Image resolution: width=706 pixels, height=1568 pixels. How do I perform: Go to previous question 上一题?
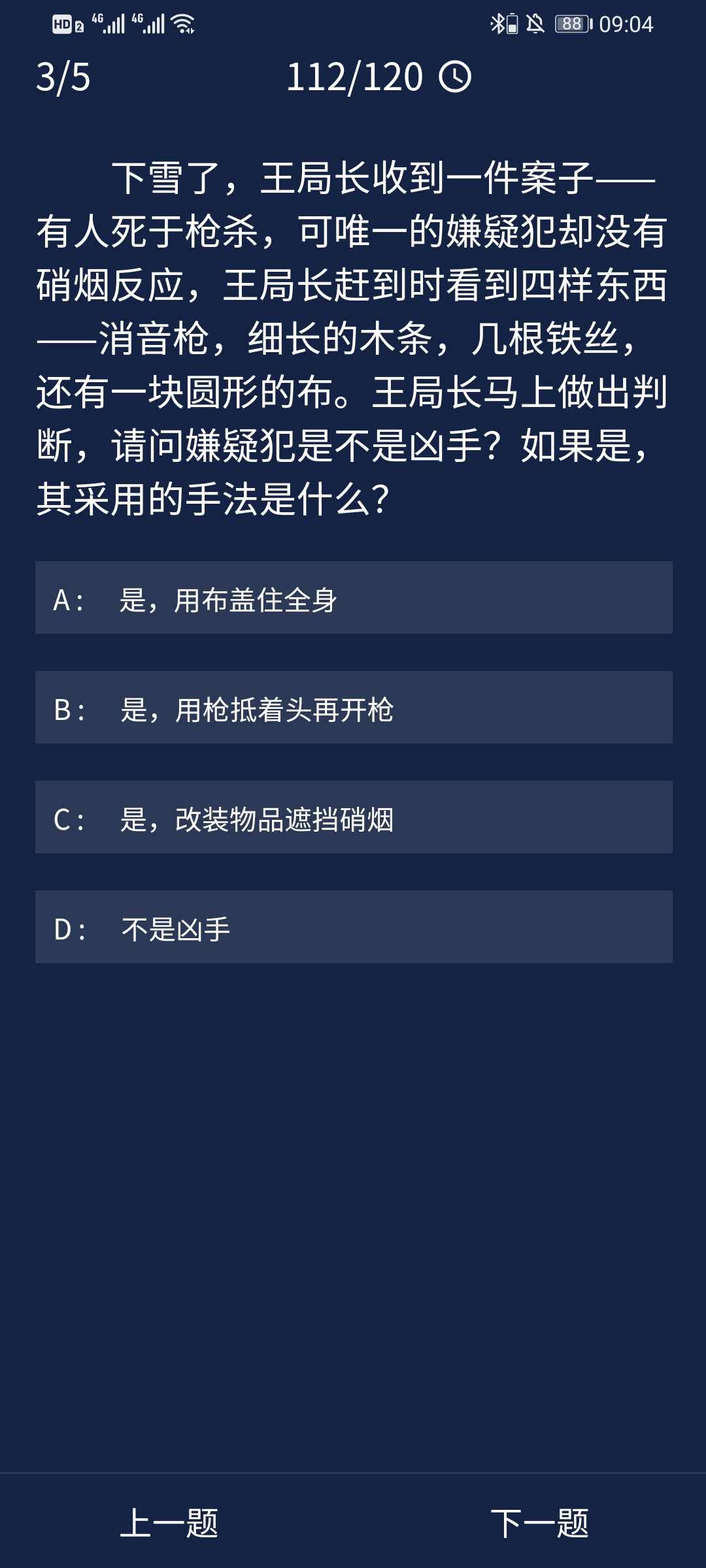click(x=169, y=1523)
